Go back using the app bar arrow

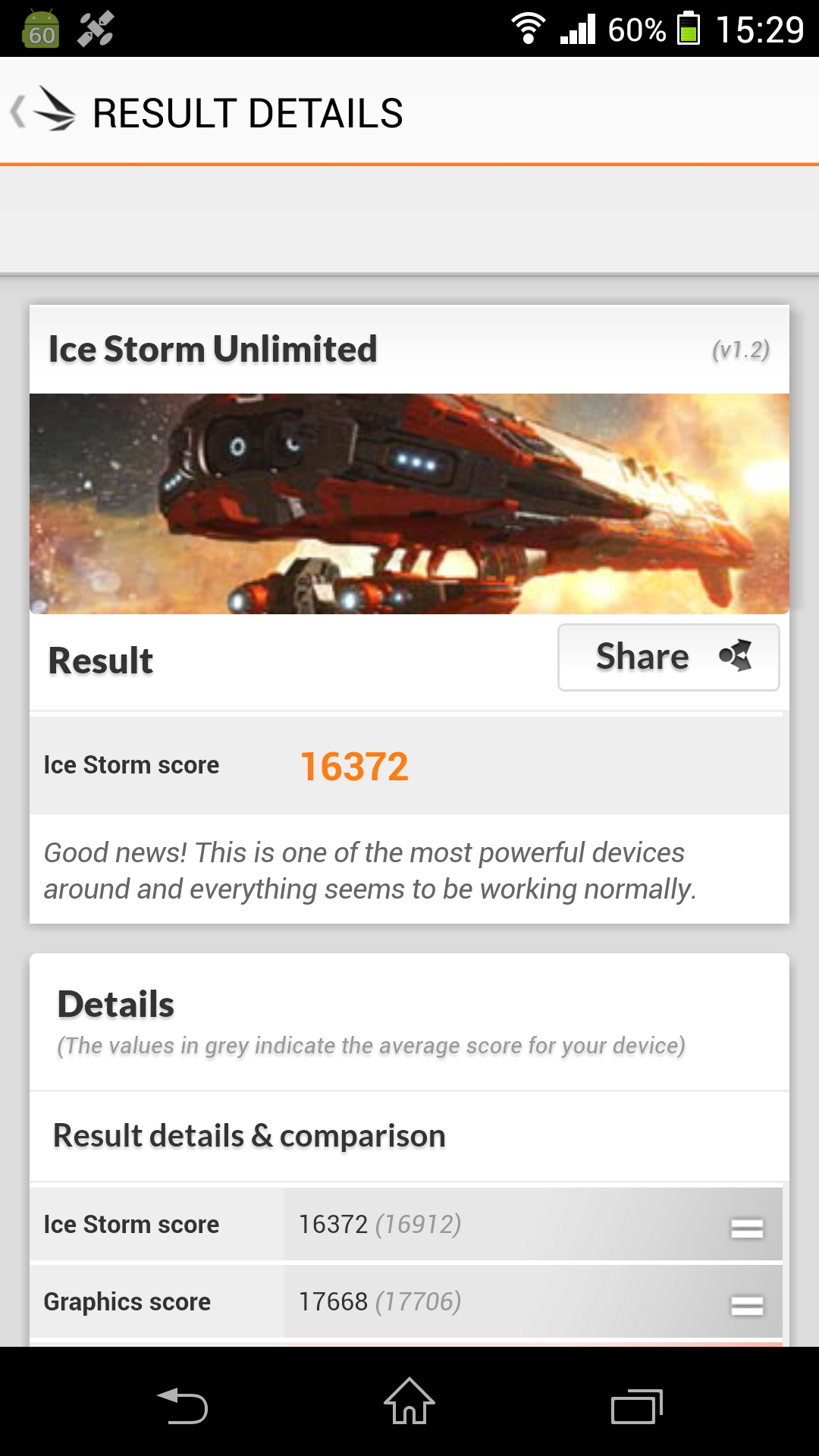click(42, 111)
